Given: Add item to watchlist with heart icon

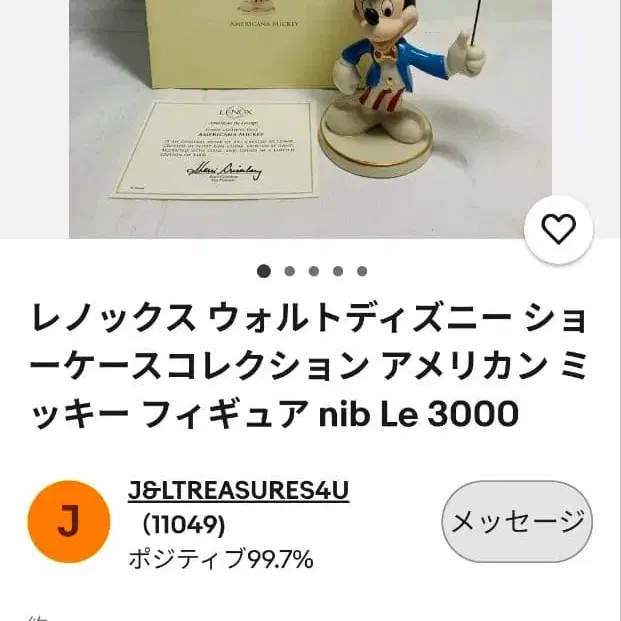Looking at the screenshot, I should click(x=558, y=229).
